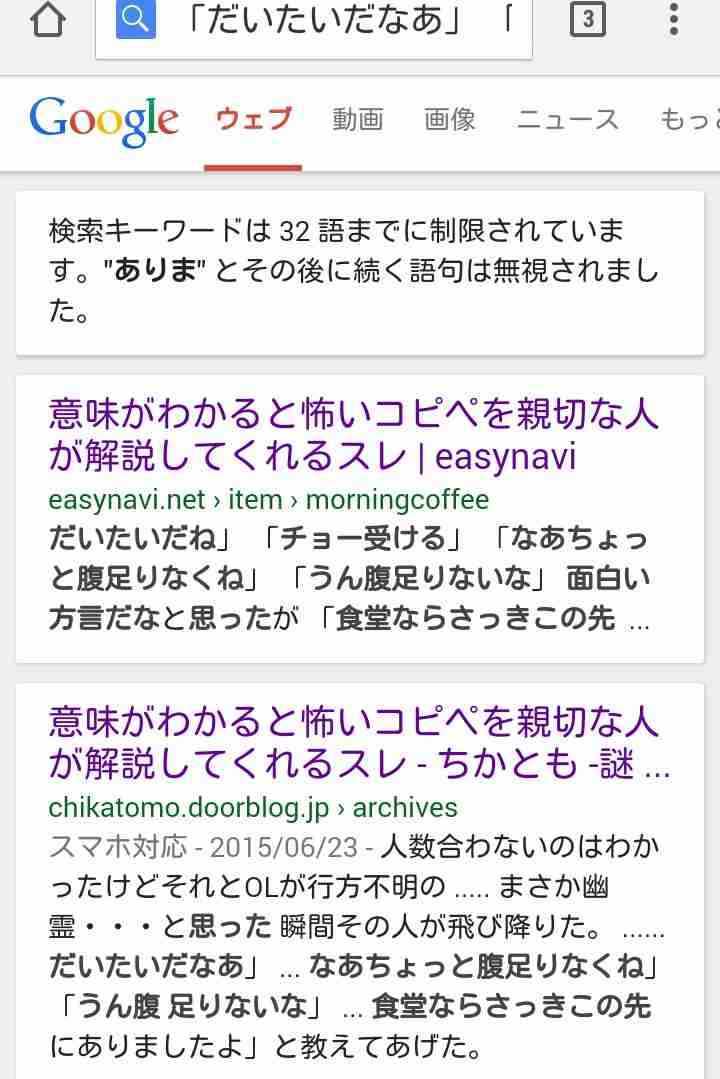Select the currently active ウェブ tab

click(x=252, y=120)
